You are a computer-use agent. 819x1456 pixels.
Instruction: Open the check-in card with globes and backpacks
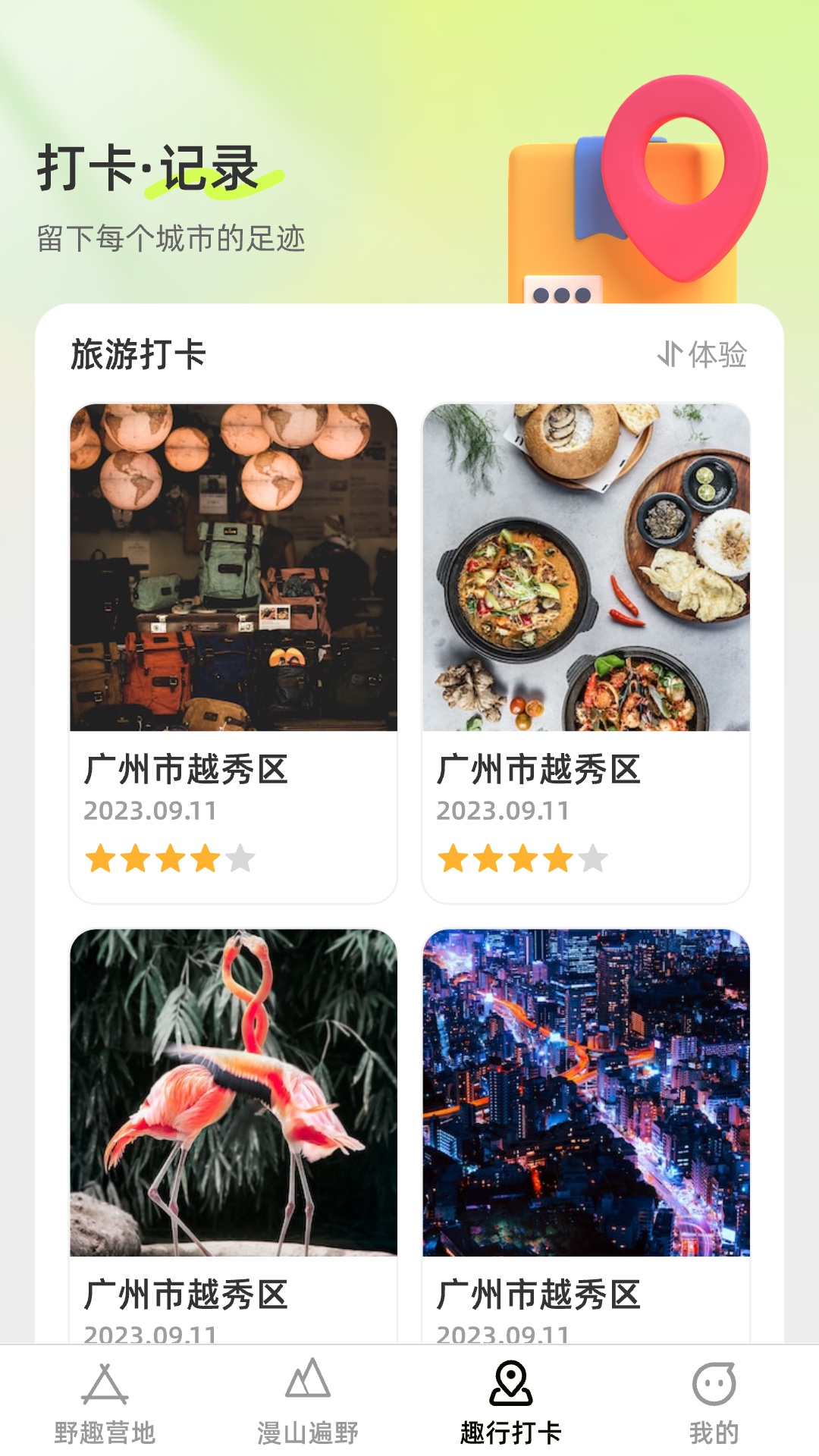click(x=234, y=652)
